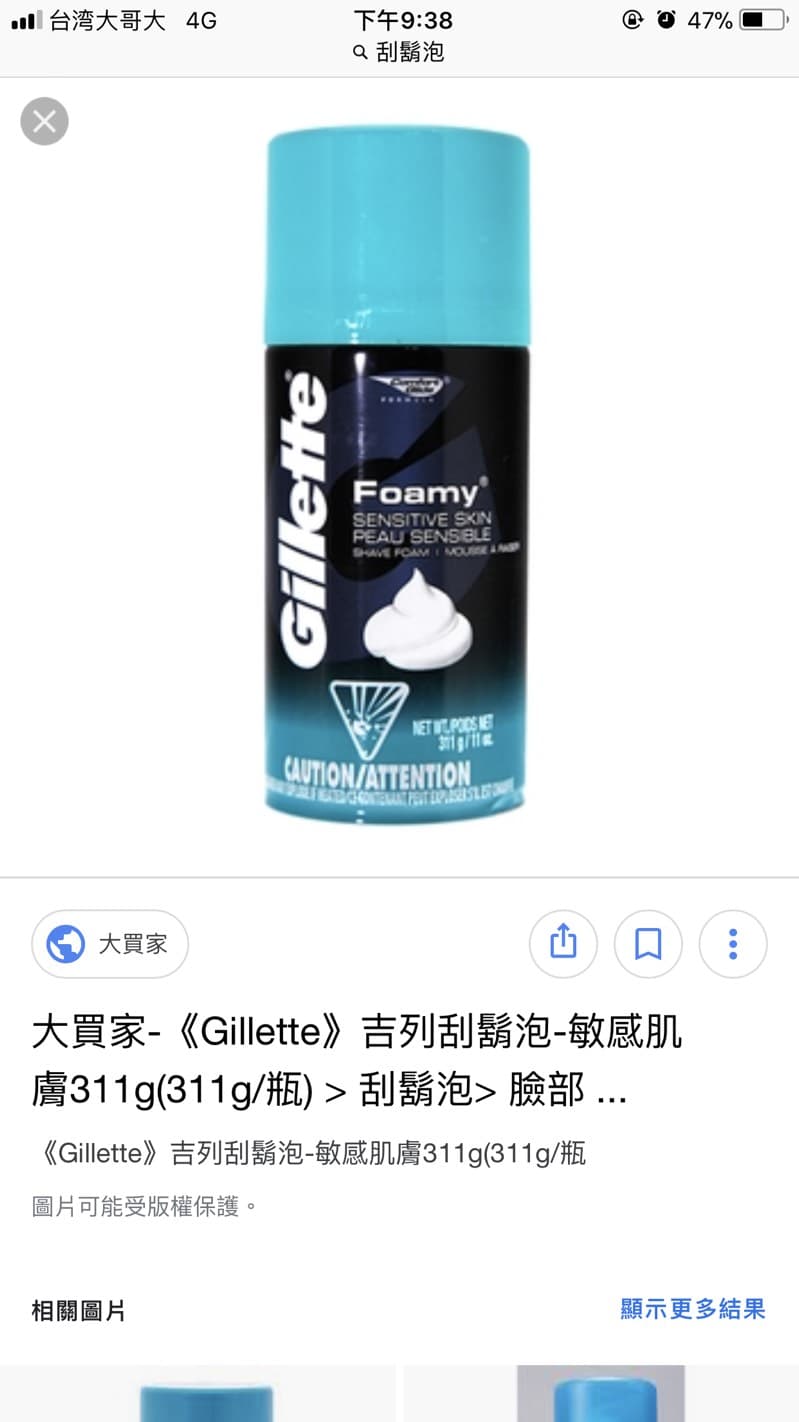View the full Gillette Foamy product image
Viewport: 799px width, 1422px height.
[397, 475]
